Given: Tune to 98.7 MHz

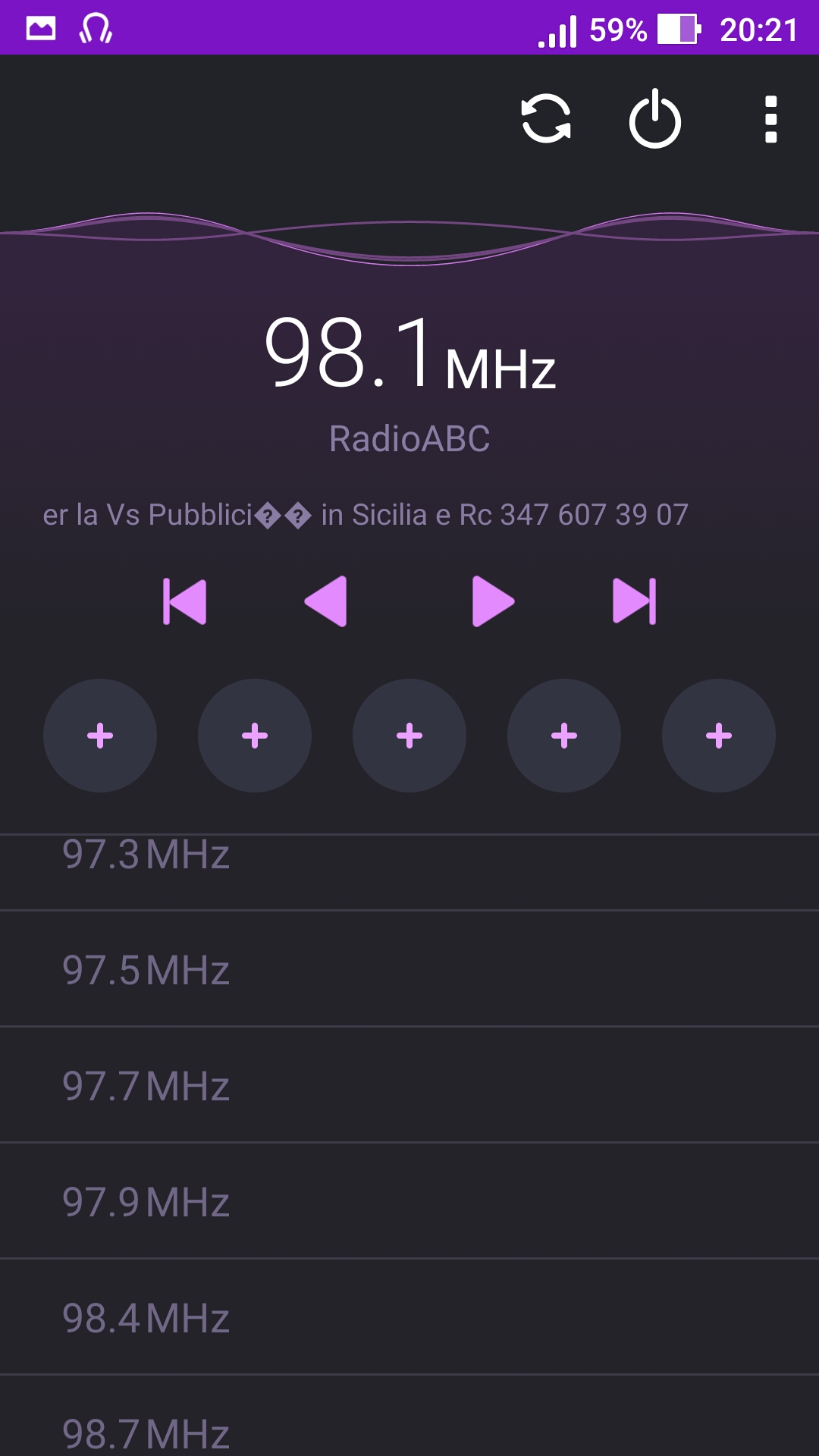Looking at the screenshot, I should pos(409,1416).
